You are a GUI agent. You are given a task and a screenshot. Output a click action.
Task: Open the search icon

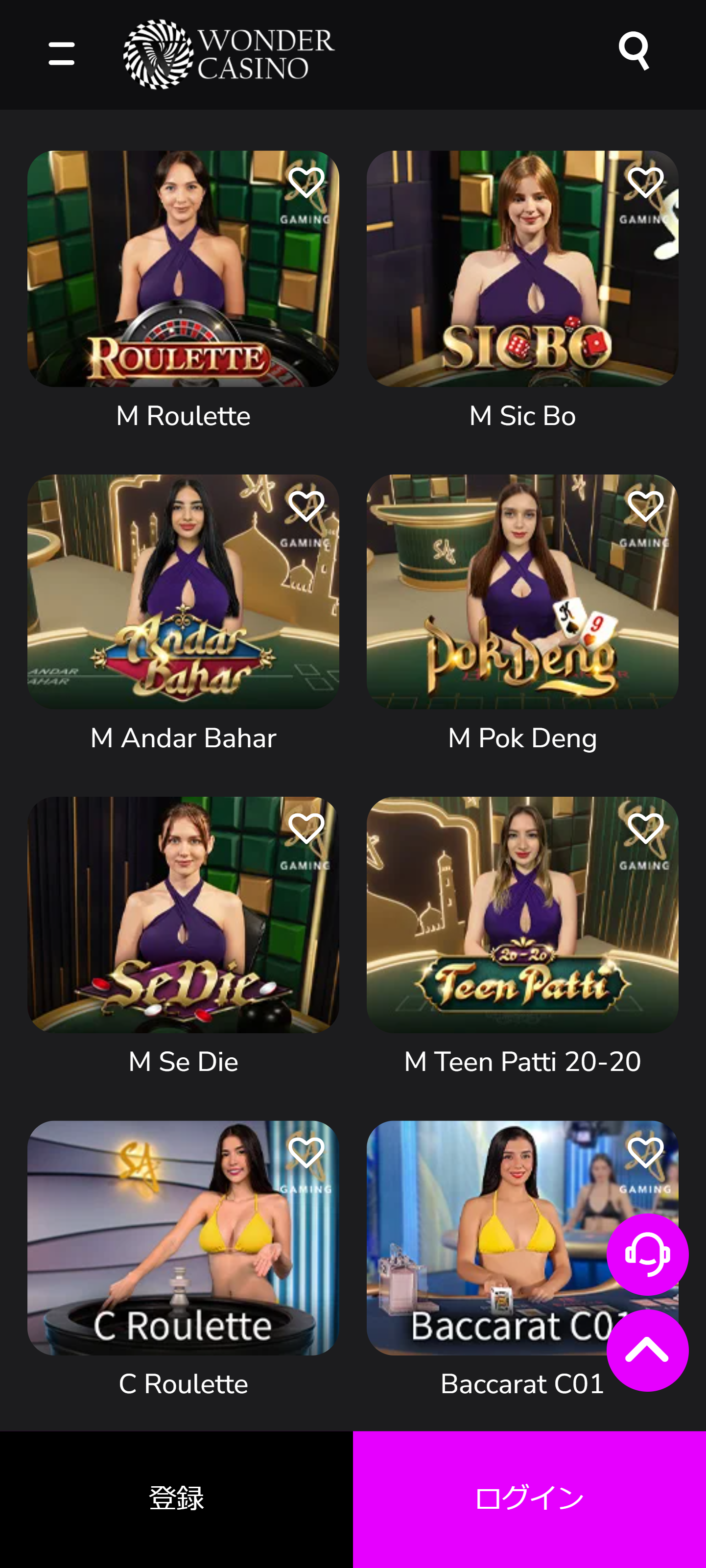(633, 51)
